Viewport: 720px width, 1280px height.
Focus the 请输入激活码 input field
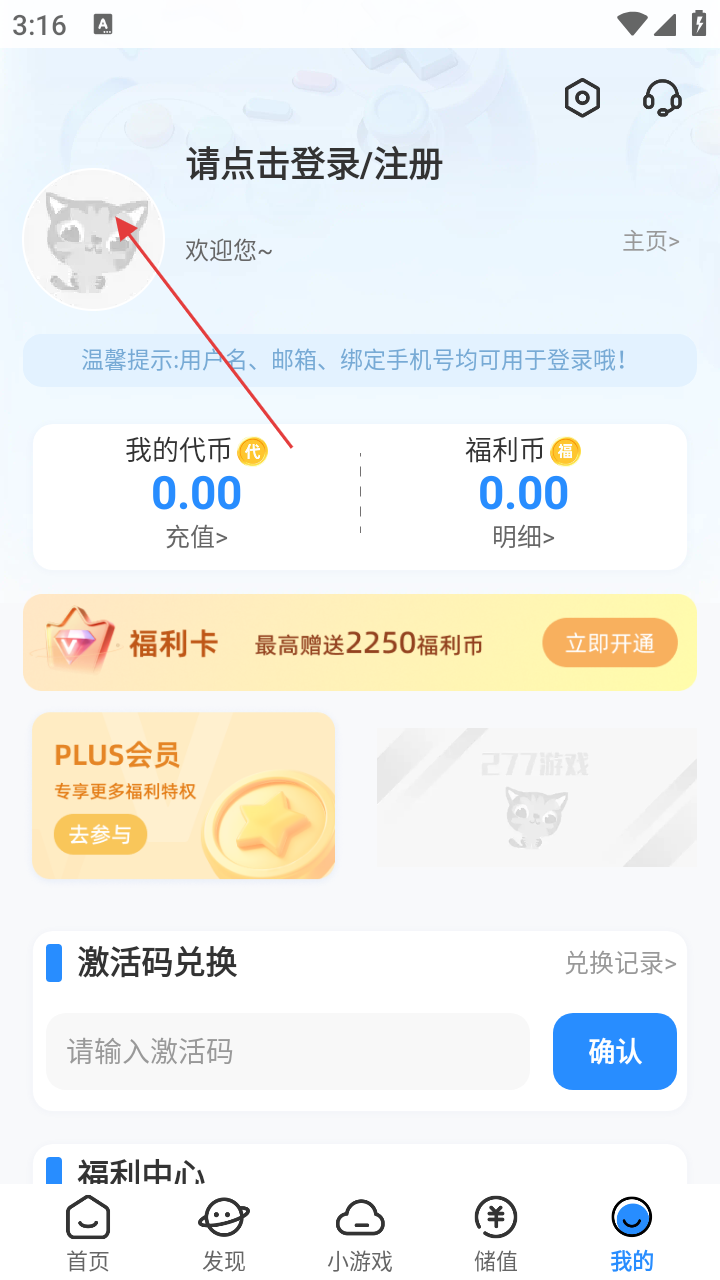coord(287,1051)
